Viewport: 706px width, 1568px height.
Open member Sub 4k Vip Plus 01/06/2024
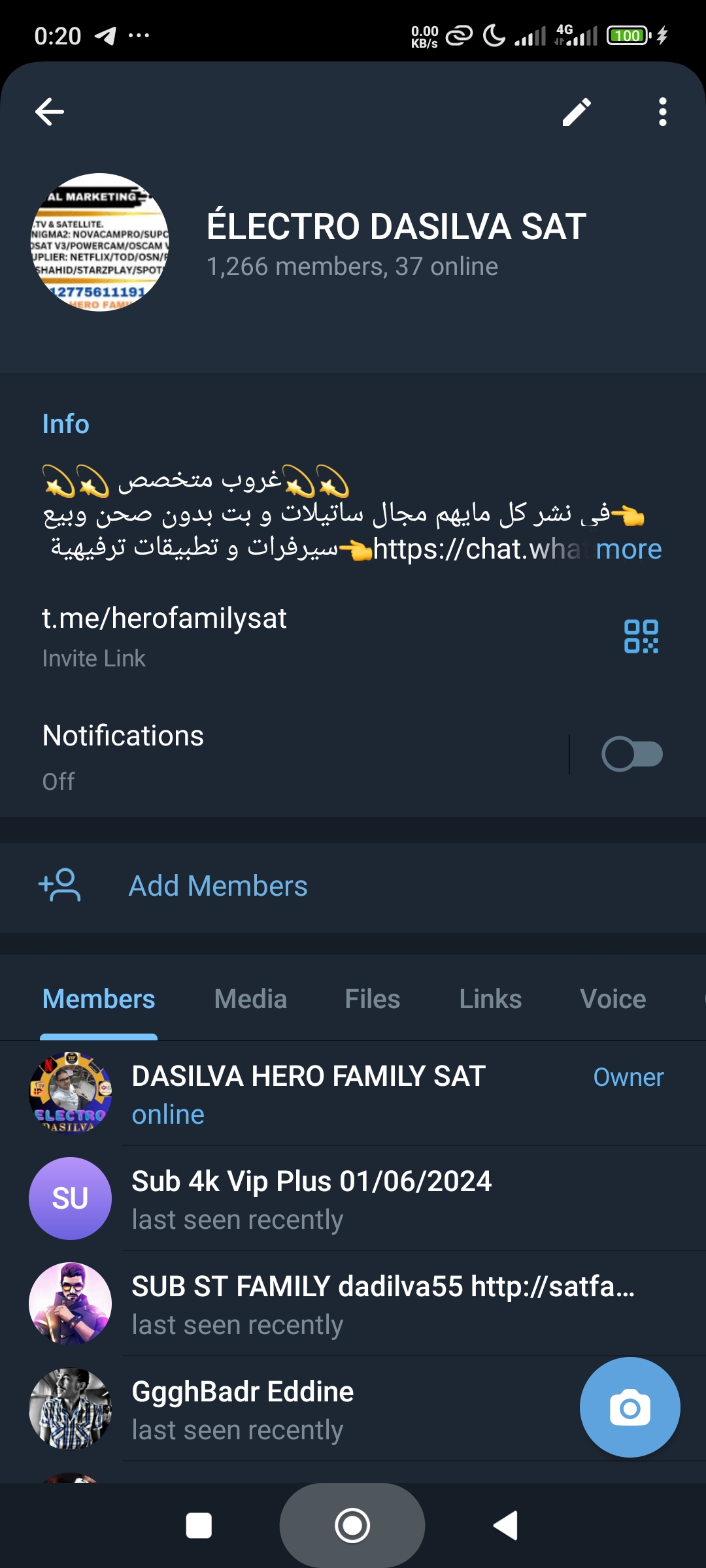pyautogui.click(x=311, y=1198)
